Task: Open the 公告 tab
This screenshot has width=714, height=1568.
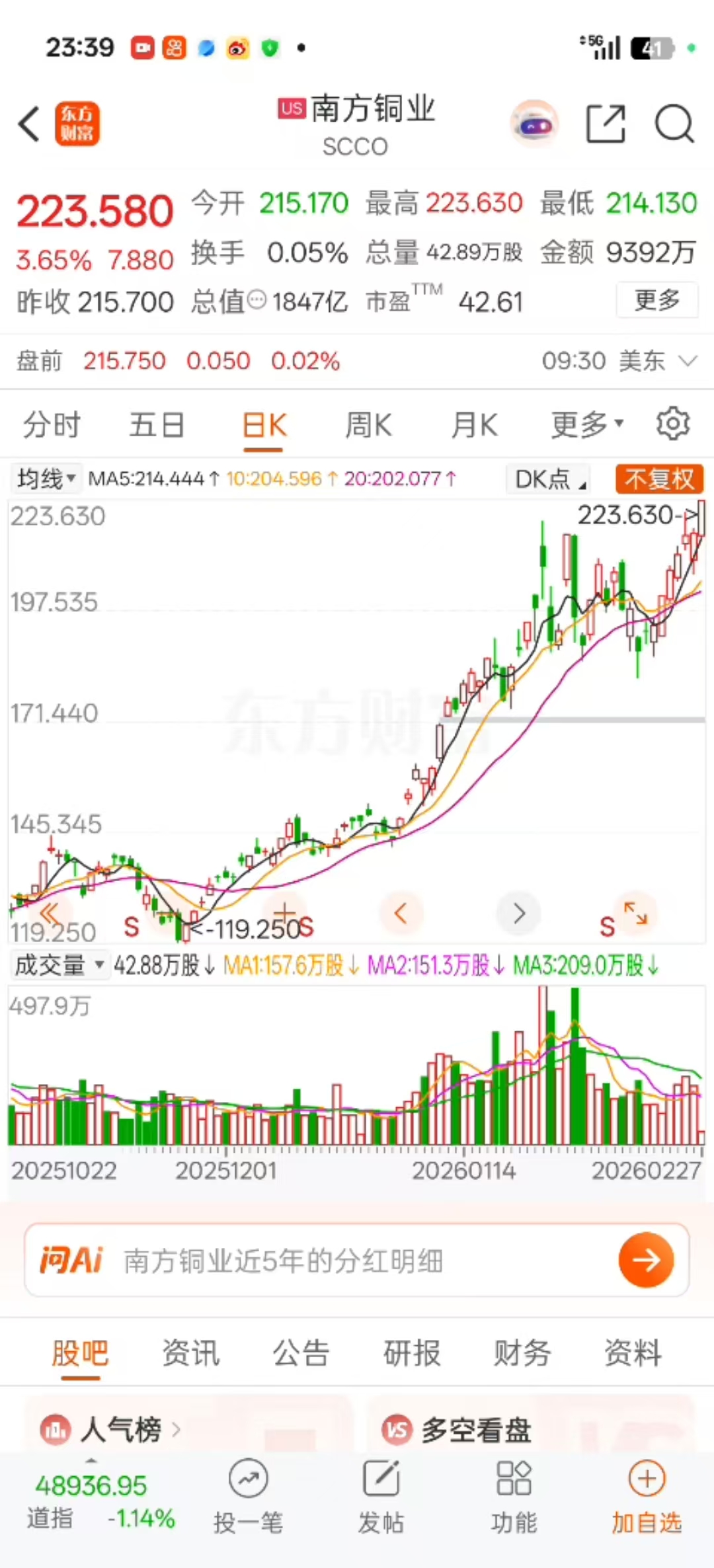Action: click(x=301, y=1352)
